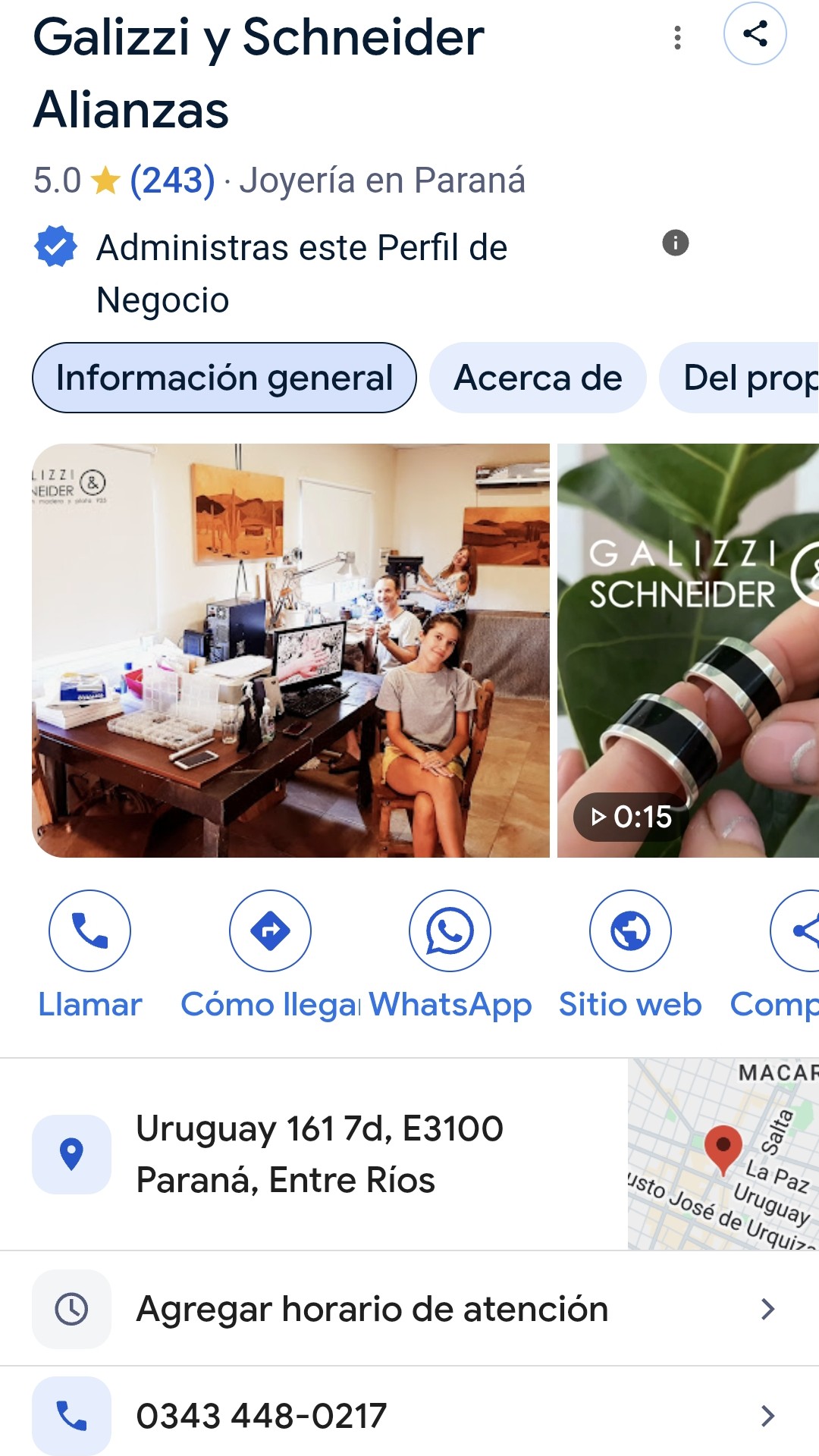The image size is (819, 1456).
Task: Play the 0:15 rings video
Action: (689, 651)
